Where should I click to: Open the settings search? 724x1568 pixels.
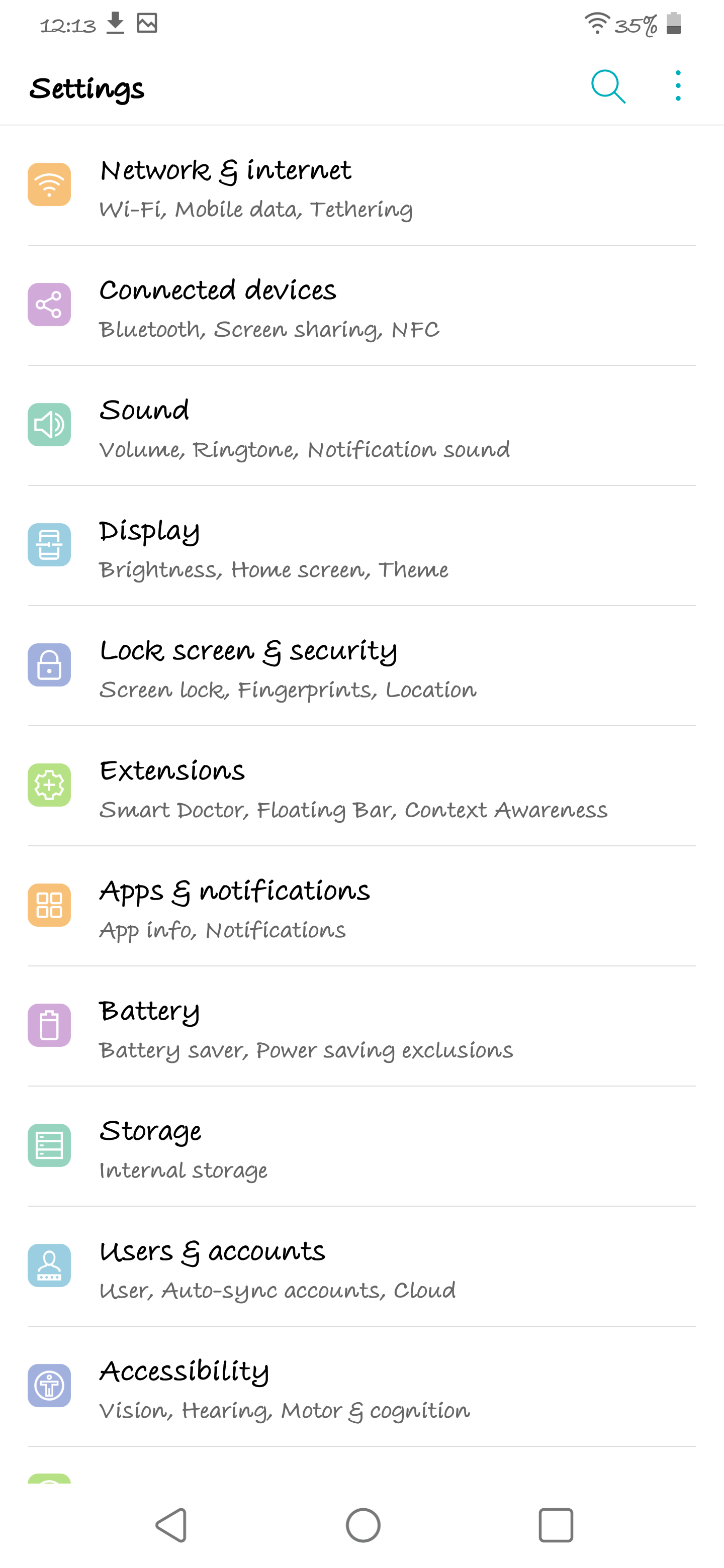[x=608, y=87]
